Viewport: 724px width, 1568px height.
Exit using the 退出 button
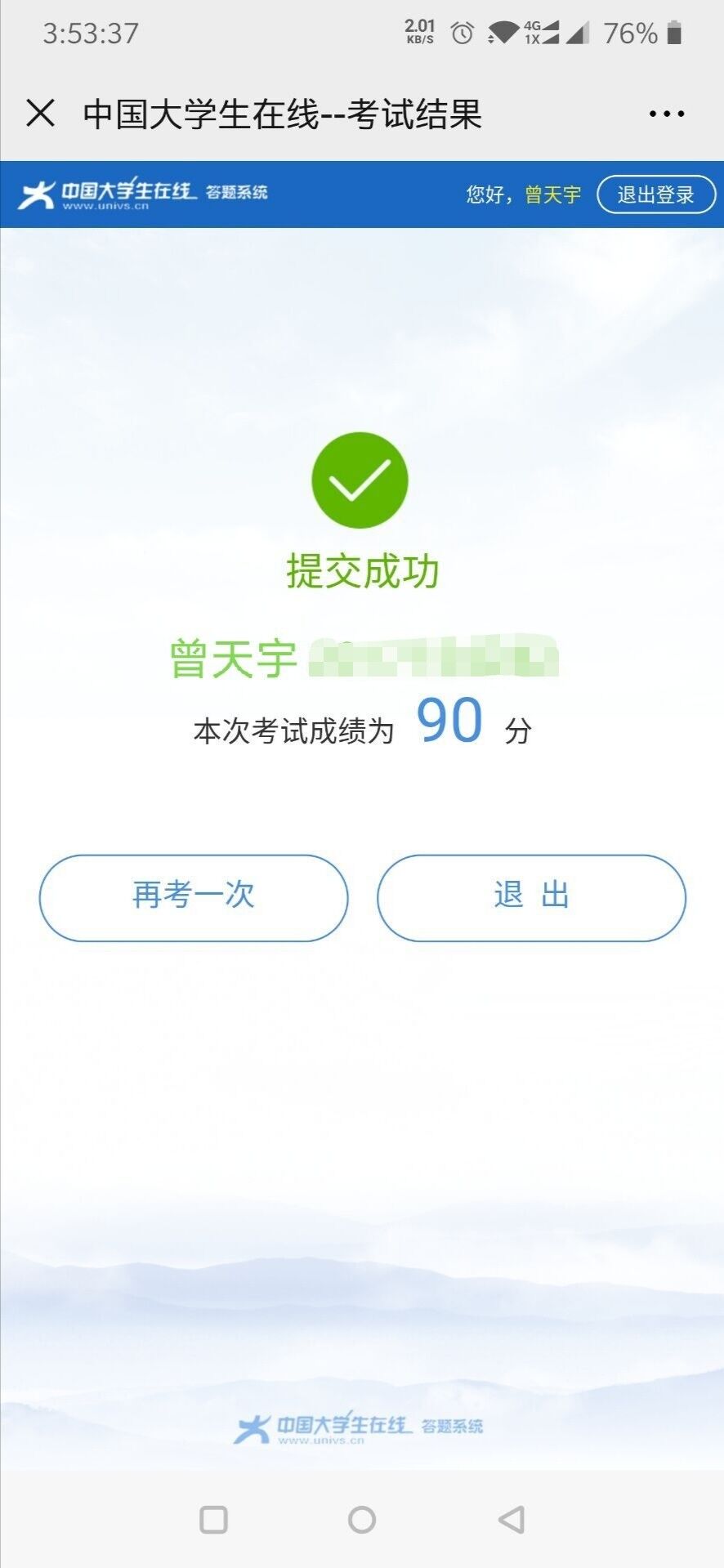click(531, 897)
